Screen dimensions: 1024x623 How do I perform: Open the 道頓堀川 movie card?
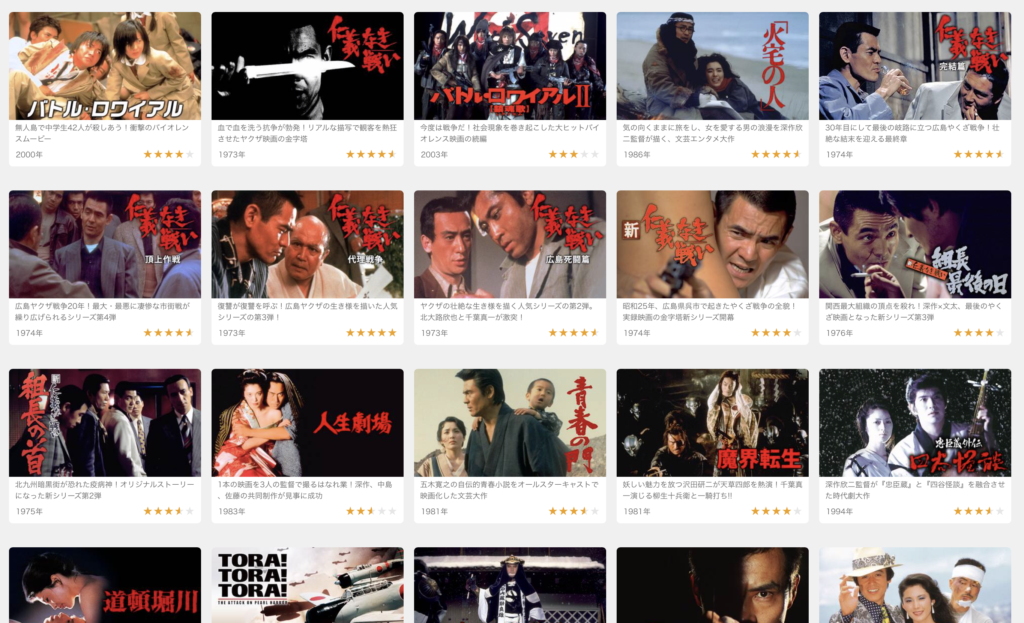pos(105,587)
